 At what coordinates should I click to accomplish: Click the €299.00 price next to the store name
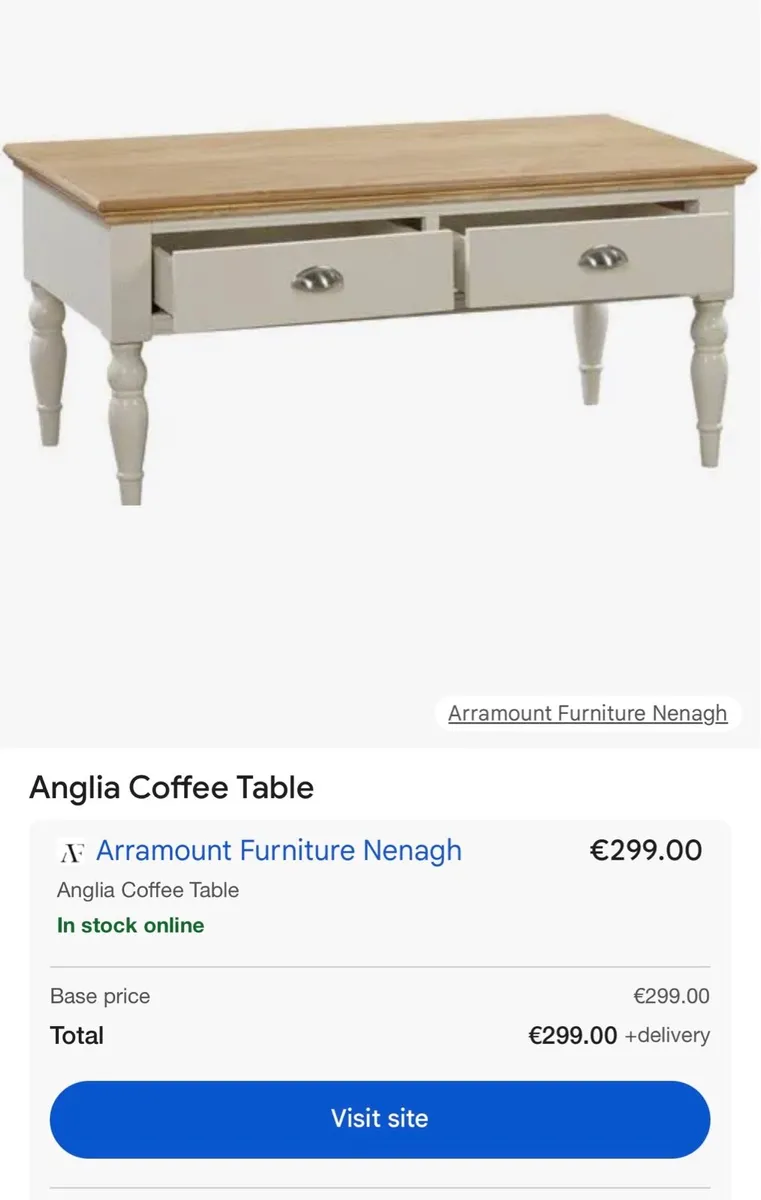coord(647,850)
